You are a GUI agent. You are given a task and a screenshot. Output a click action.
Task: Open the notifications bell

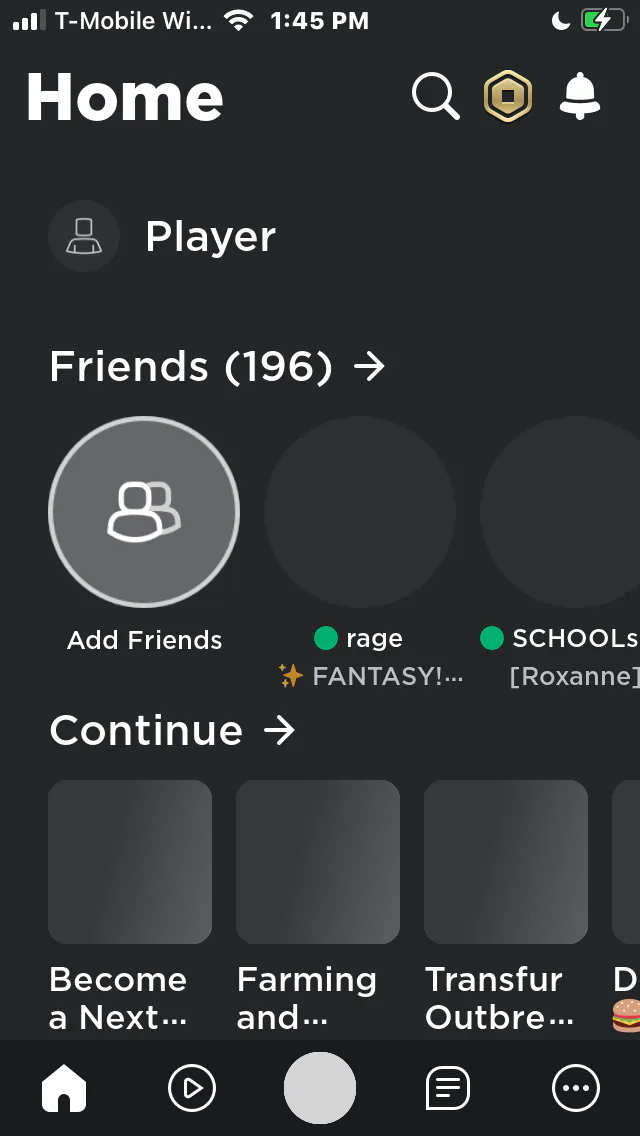click(580, 96)
